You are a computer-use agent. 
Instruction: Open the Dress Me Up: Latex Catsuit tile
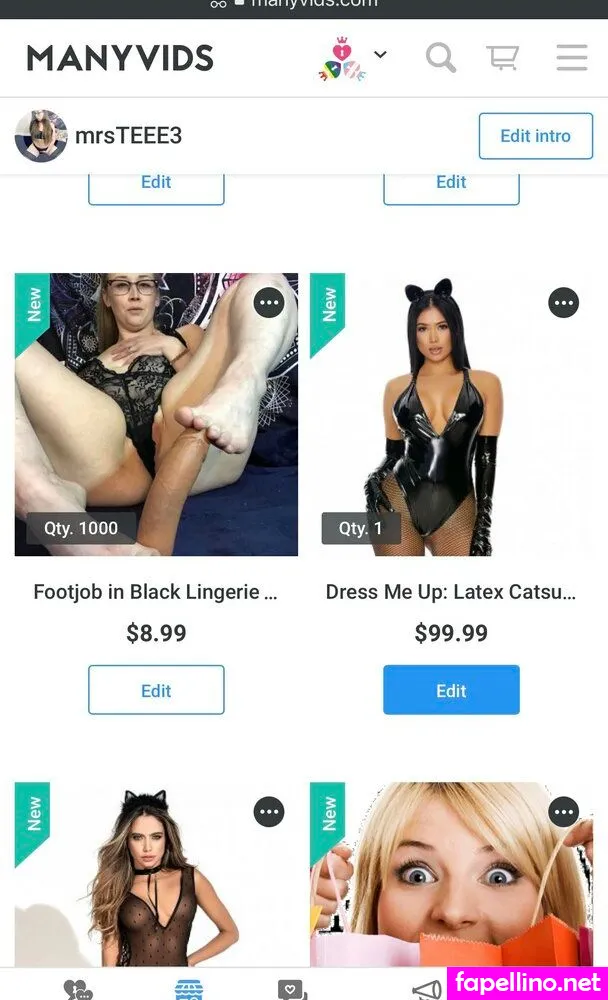point(451,415)
